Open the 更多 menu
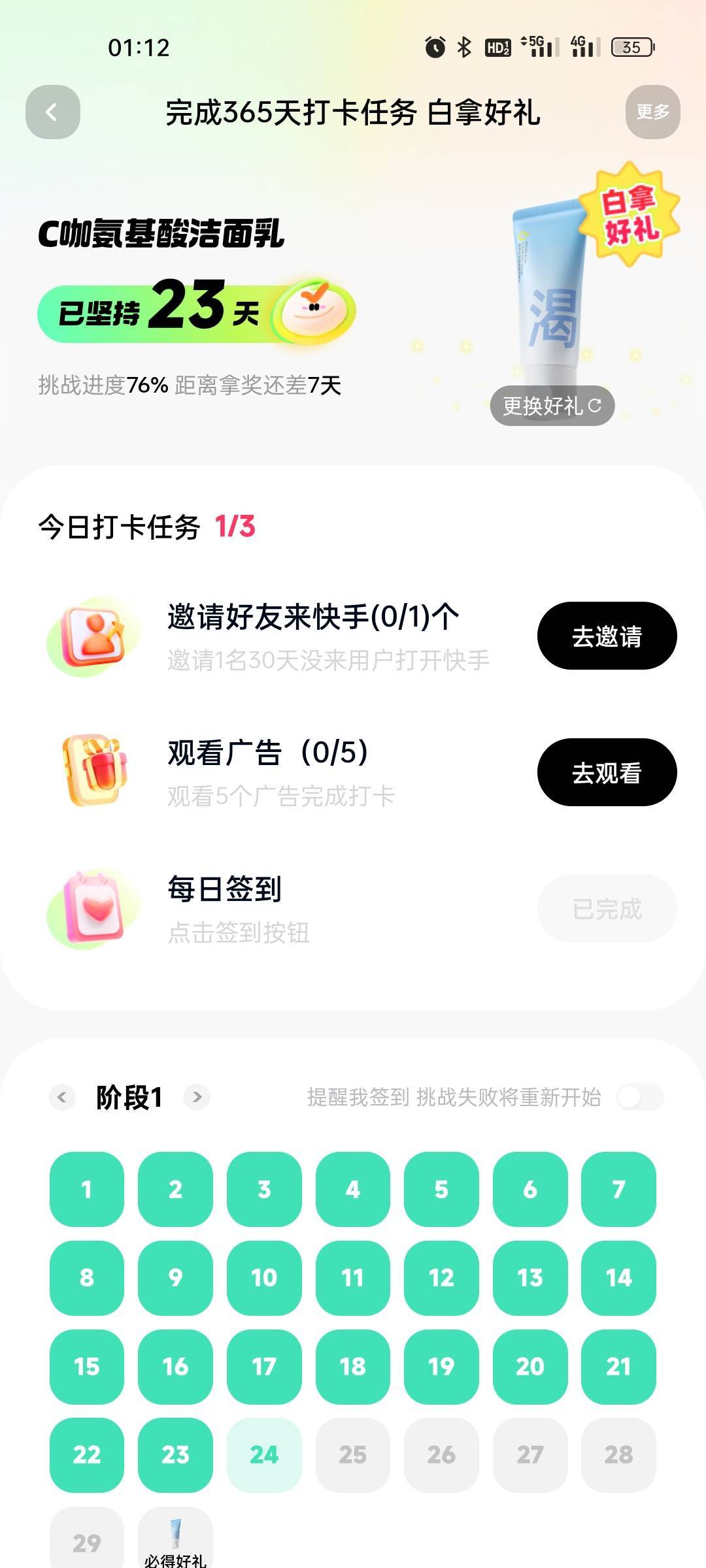This screenshot has height=1568, width=706. 652,112
